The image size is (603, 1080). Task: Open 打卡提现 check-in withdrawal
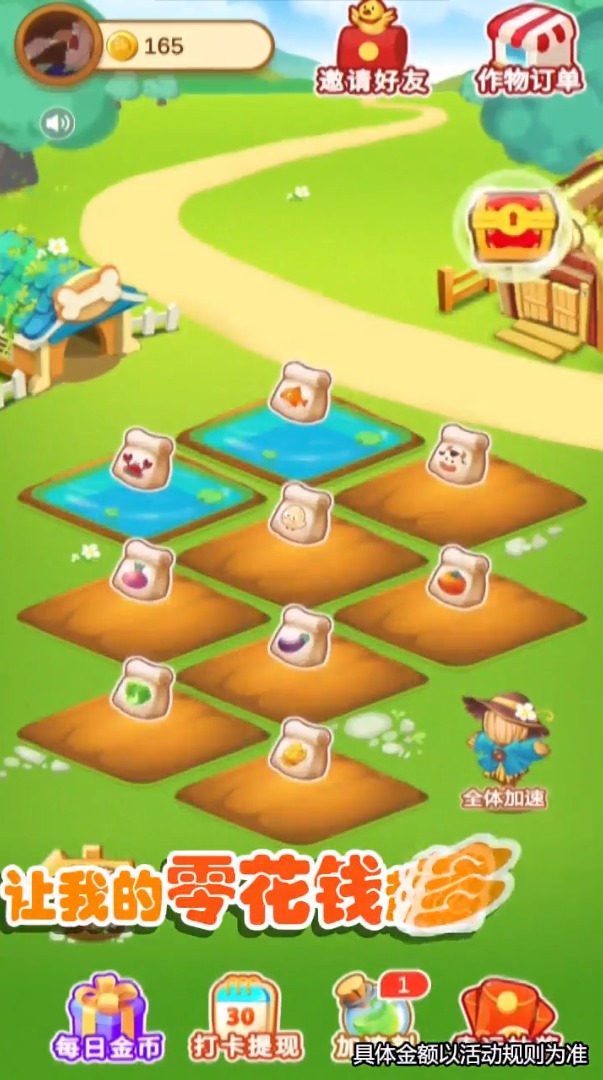[246, 1015]
